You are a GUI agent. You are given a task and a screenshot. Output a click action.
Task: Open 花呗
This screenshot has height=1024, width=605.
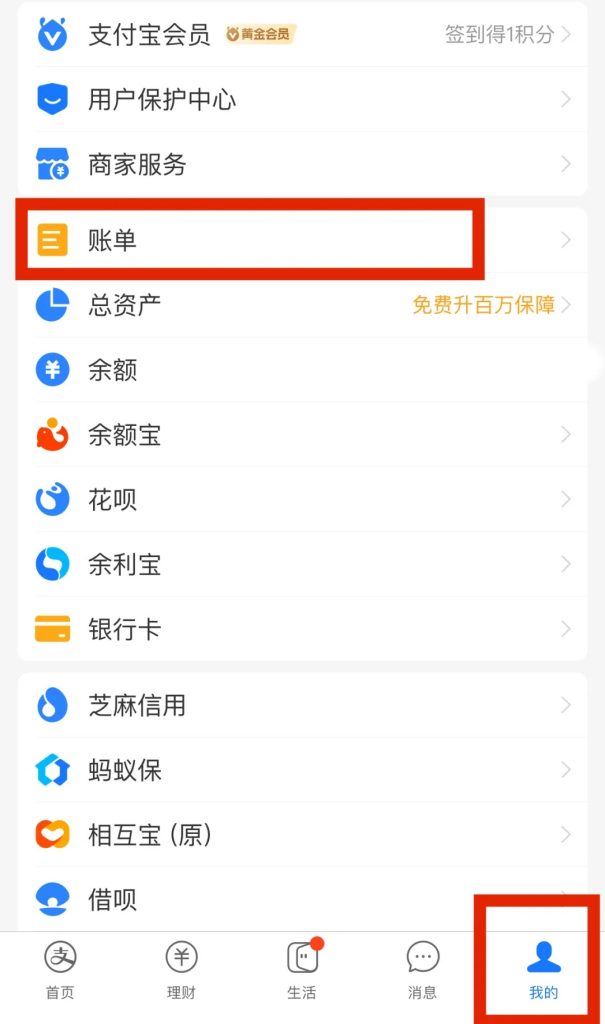300,499
